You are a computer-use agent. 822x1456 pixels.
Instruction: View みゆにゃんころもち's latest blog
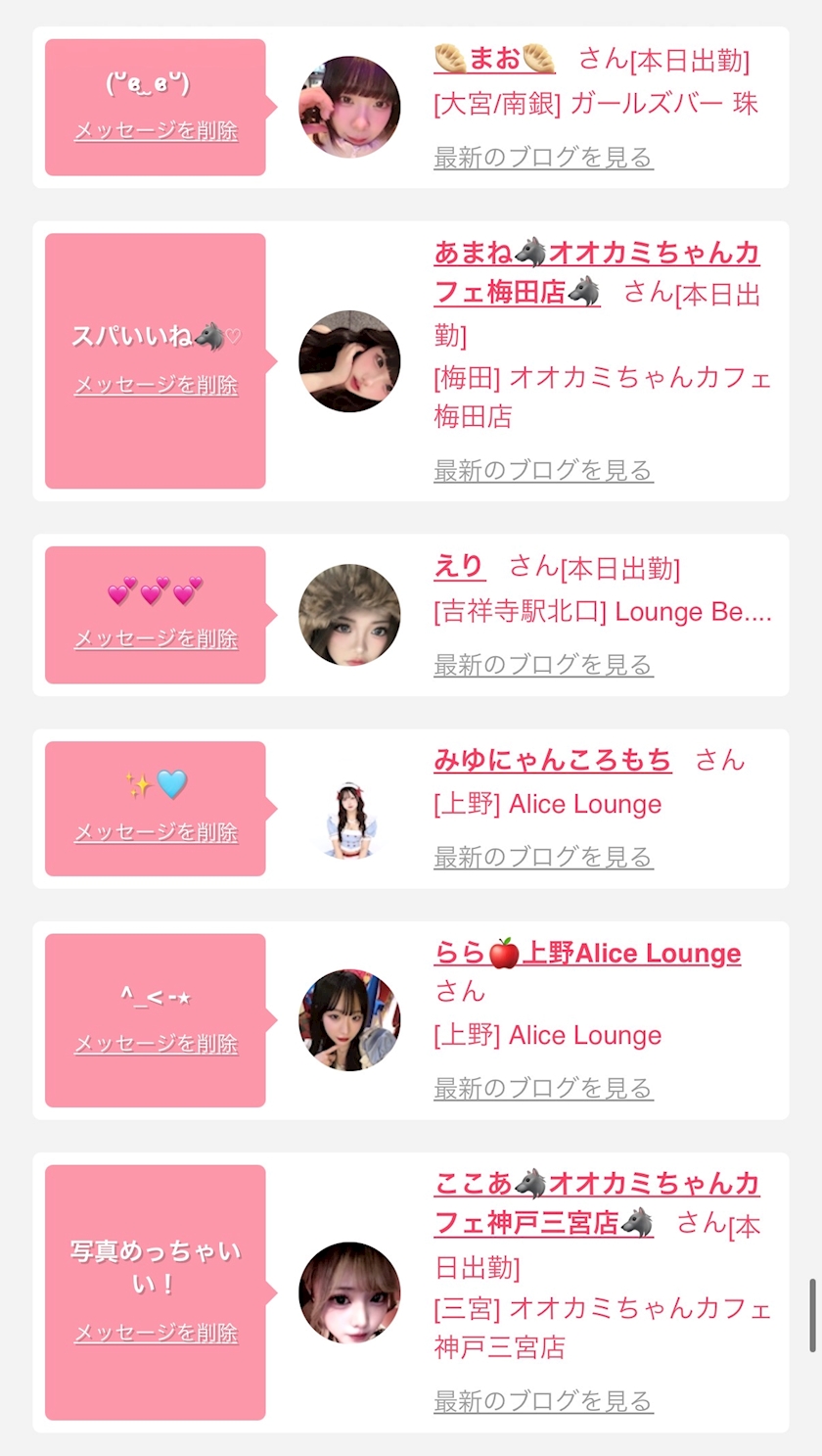[x=543, y=859]
